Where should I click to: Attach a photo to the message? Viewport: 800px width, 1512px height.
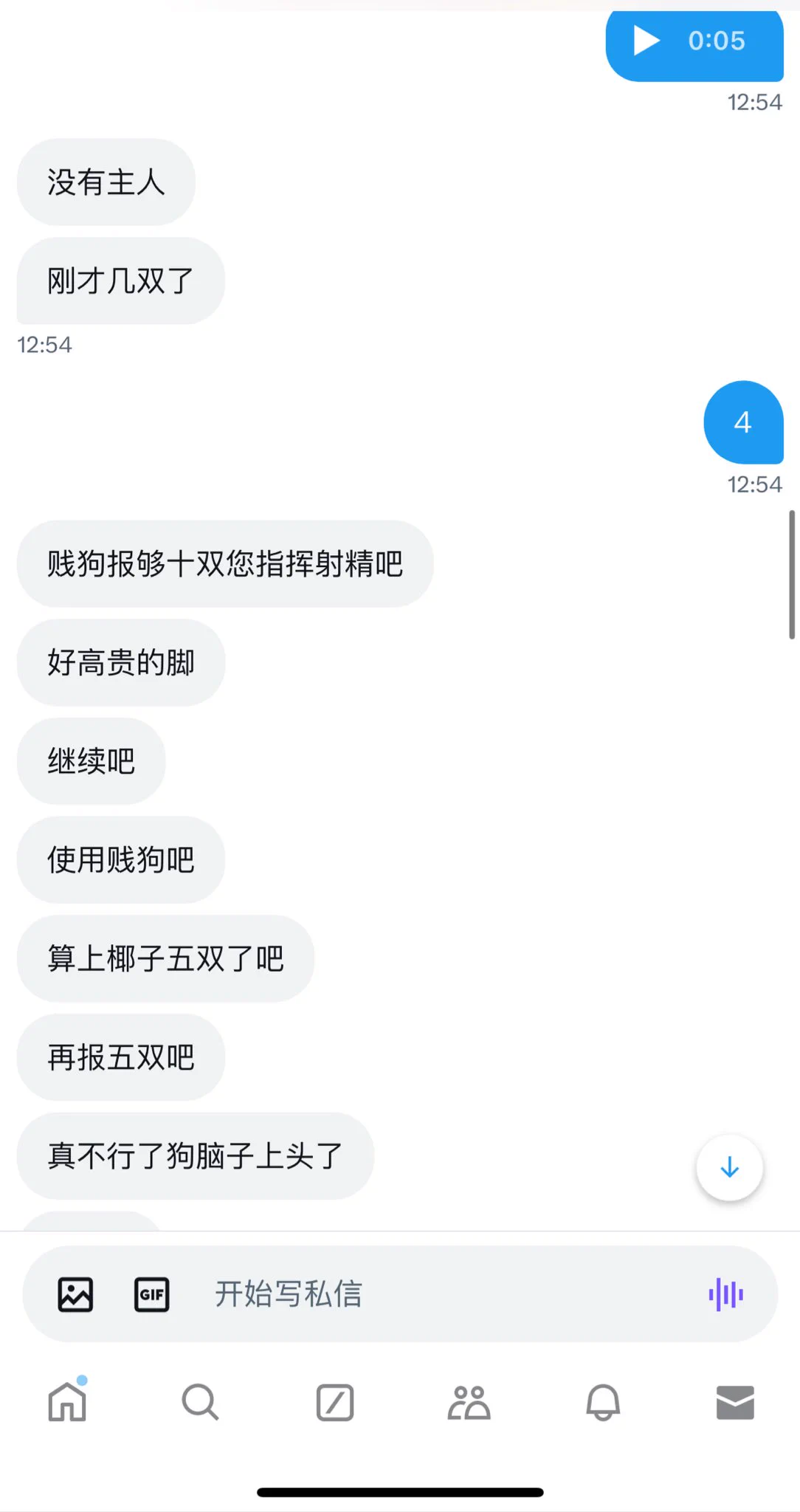coord(75,1294)
